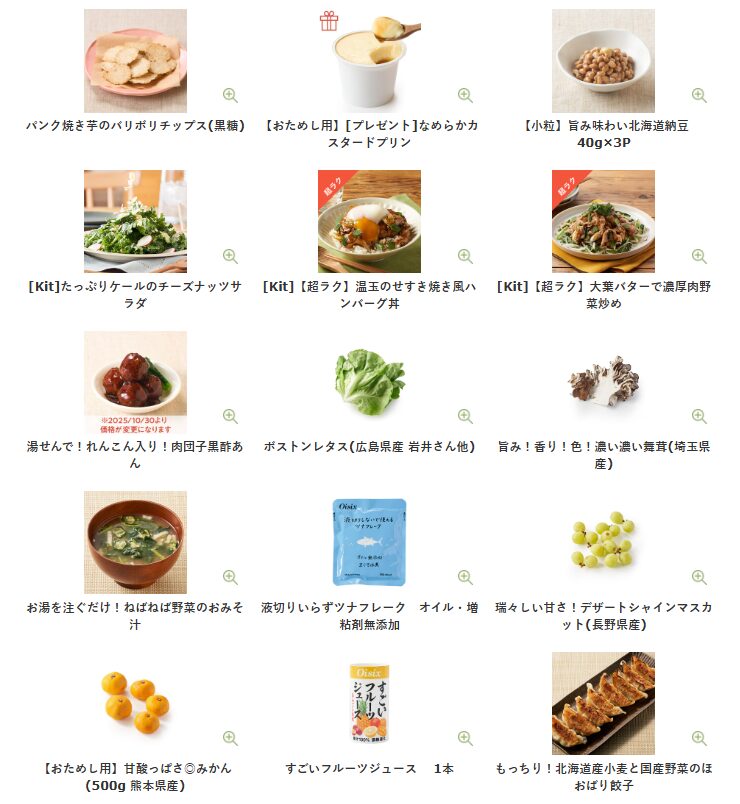Open the 甘酸っぱさ◎みかん trial item
Image resolution: width=740 pixels, height=804 pixels.
click(x=135, y=776)
